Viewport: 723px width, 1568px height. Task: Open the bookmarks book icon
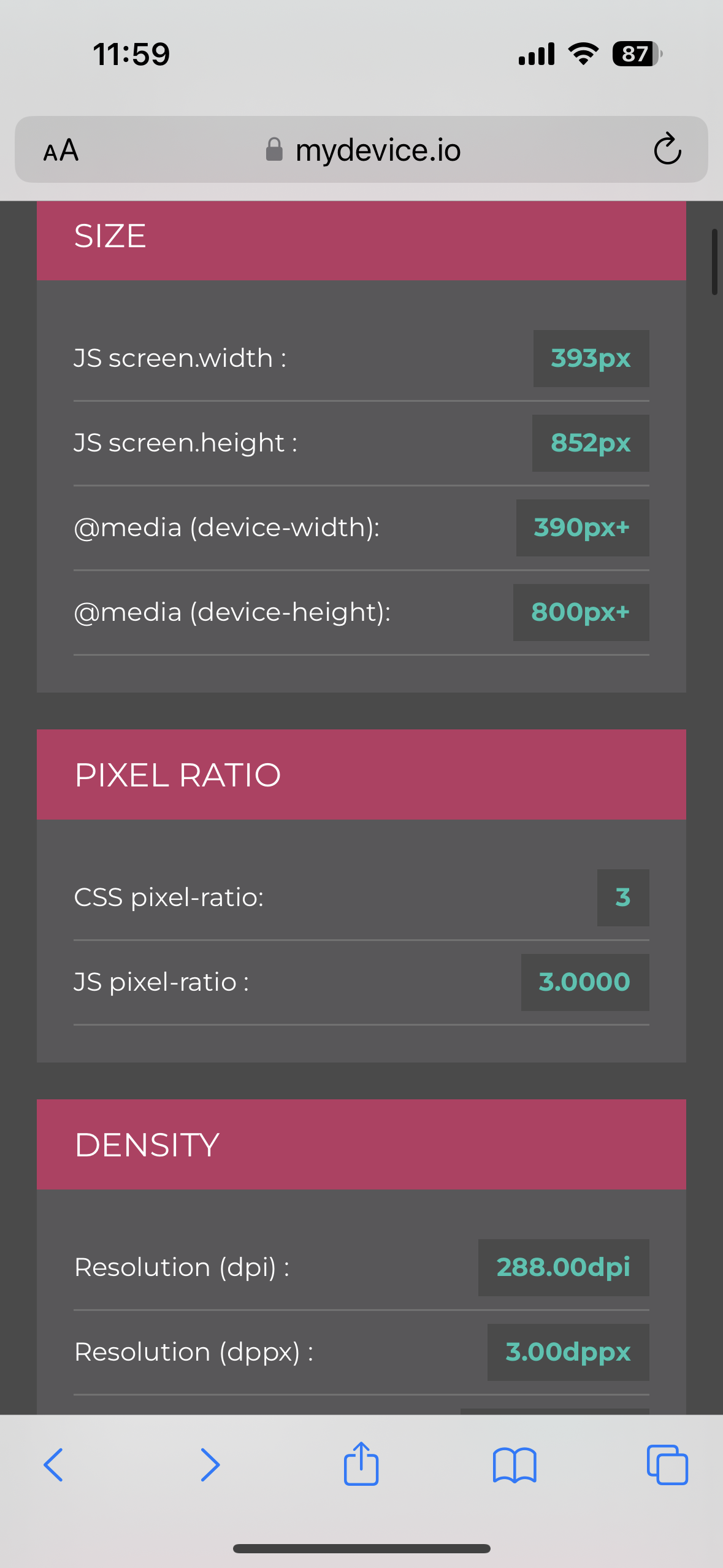(x=515, y=1465)
